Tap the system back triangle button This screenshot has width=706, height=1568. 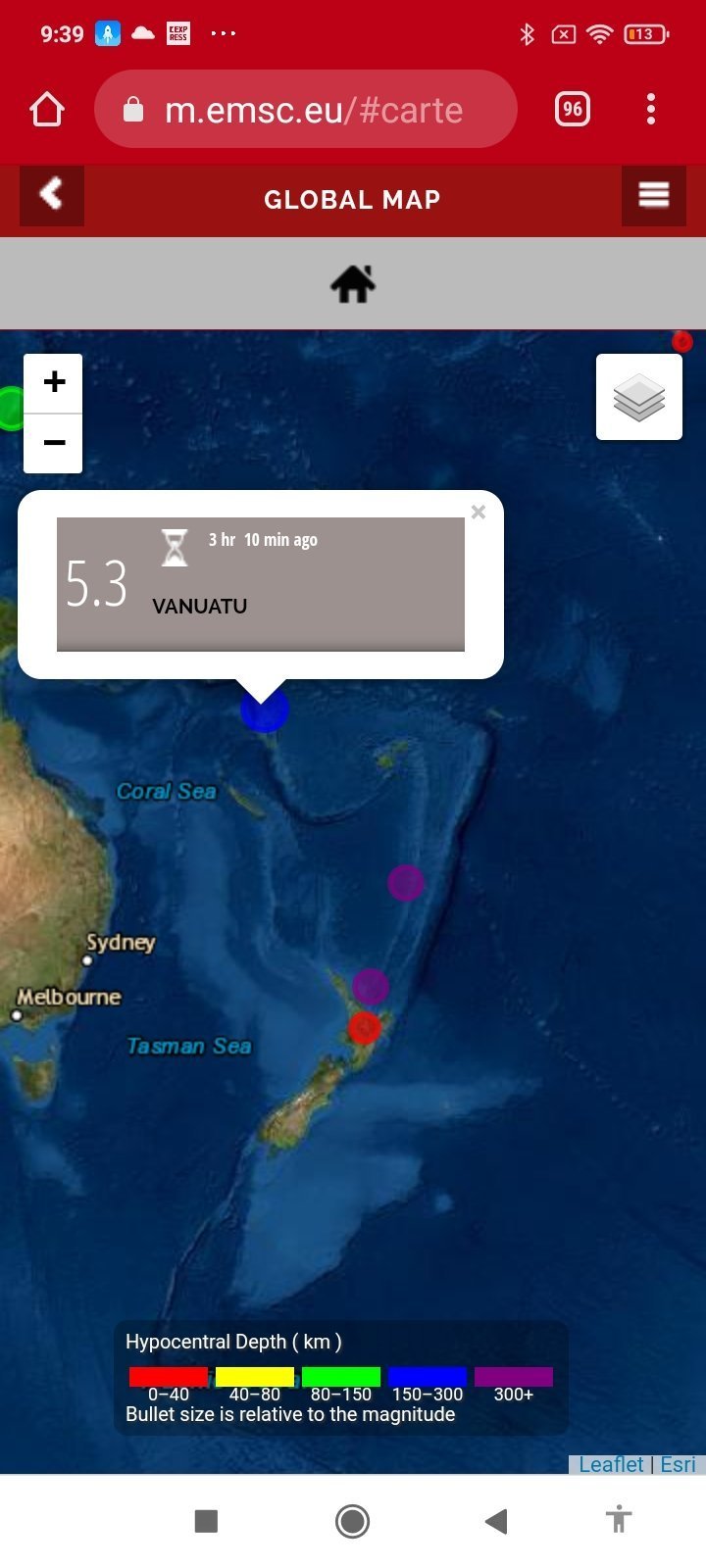point(496,1521)
